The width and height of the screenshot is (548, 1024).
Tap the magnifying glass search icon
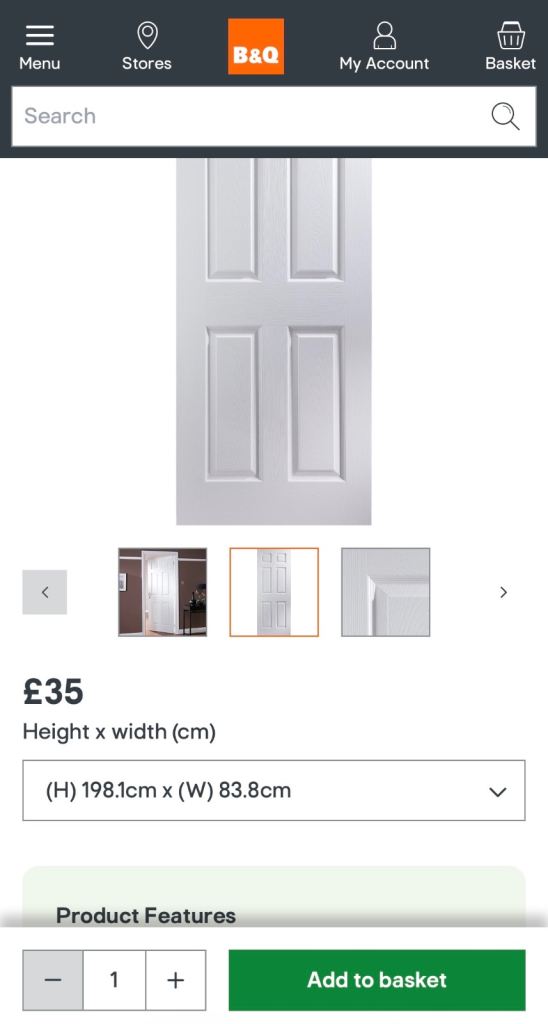[505, 116]
